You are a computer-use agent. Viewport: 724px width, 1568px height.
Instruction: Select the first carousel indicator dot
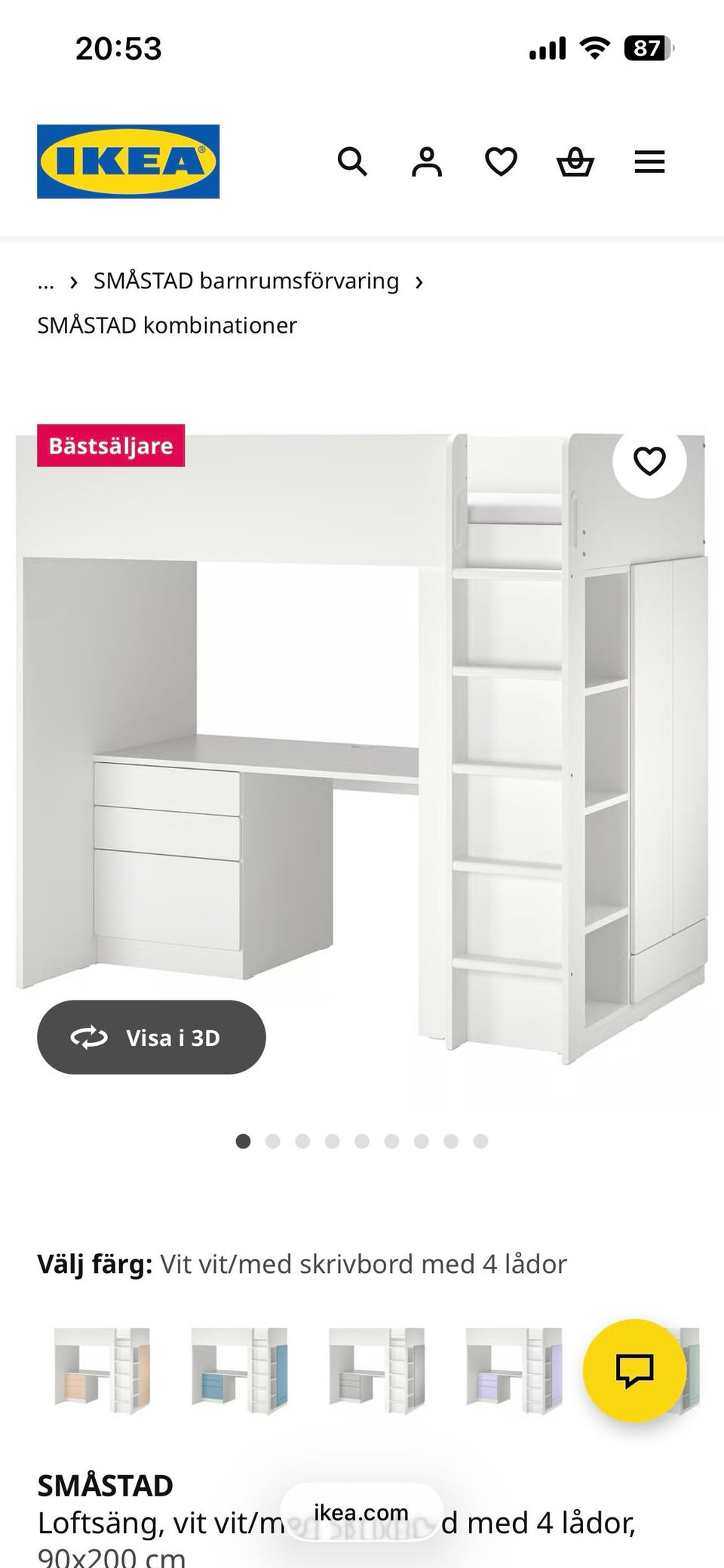point(244,1142)
